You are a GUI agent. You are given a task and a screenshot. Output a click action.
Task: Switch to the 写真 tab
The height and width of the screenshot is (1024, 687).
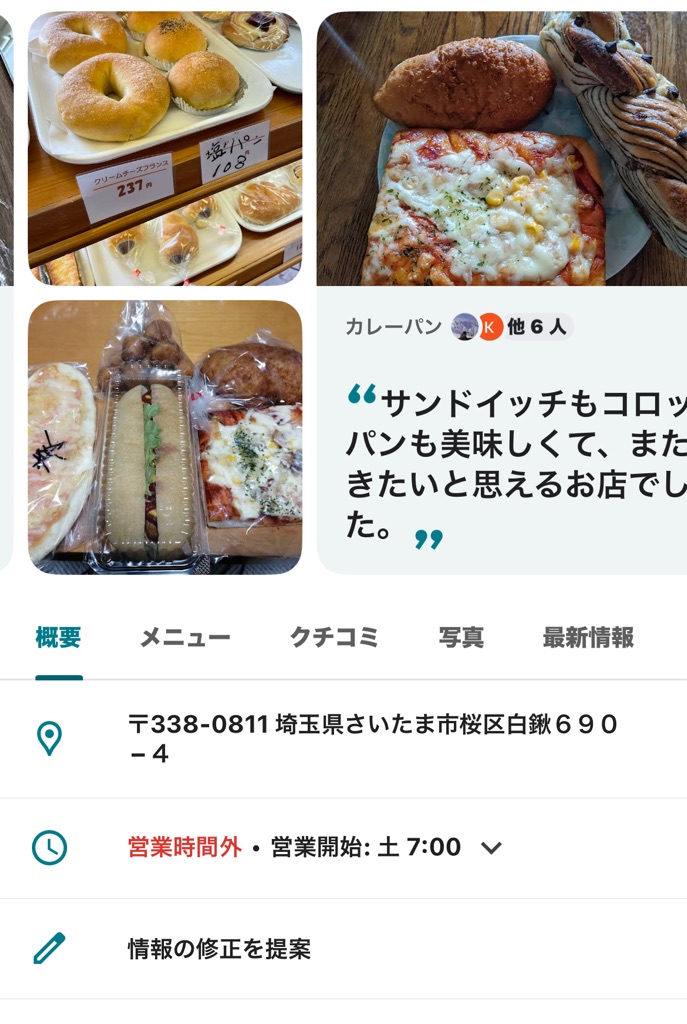pos(461,638)
